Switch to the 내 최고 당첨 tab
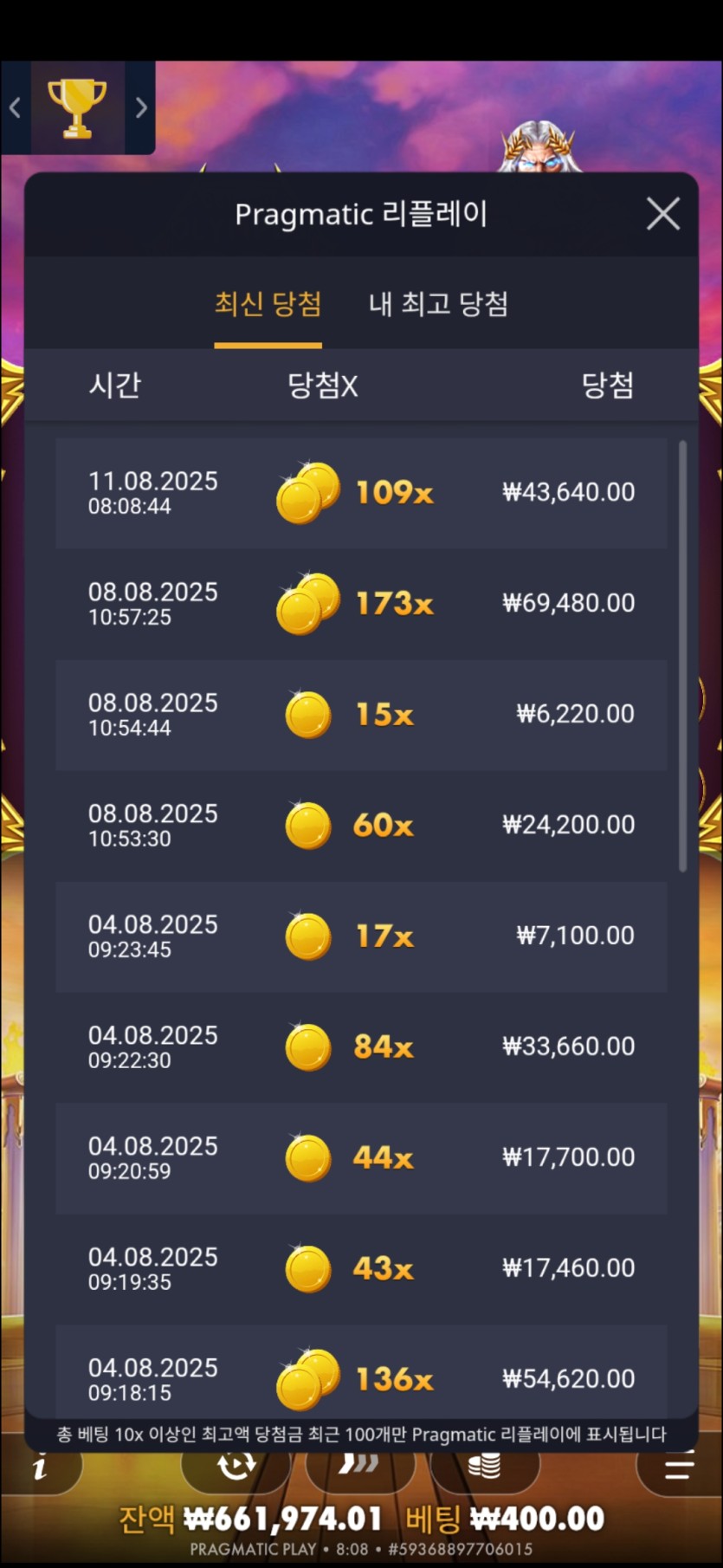 [438, 304]
